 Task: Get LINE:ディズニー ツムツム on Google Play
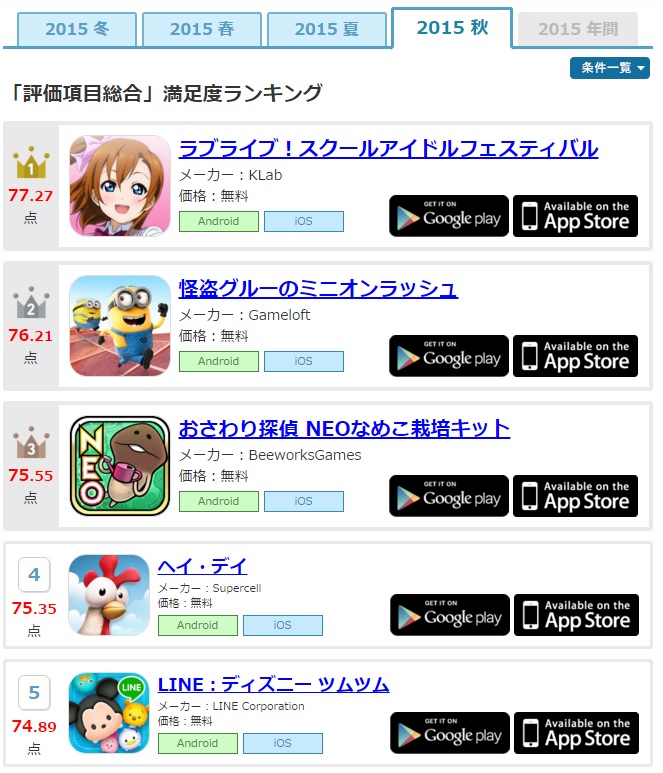tap(450, 733)
